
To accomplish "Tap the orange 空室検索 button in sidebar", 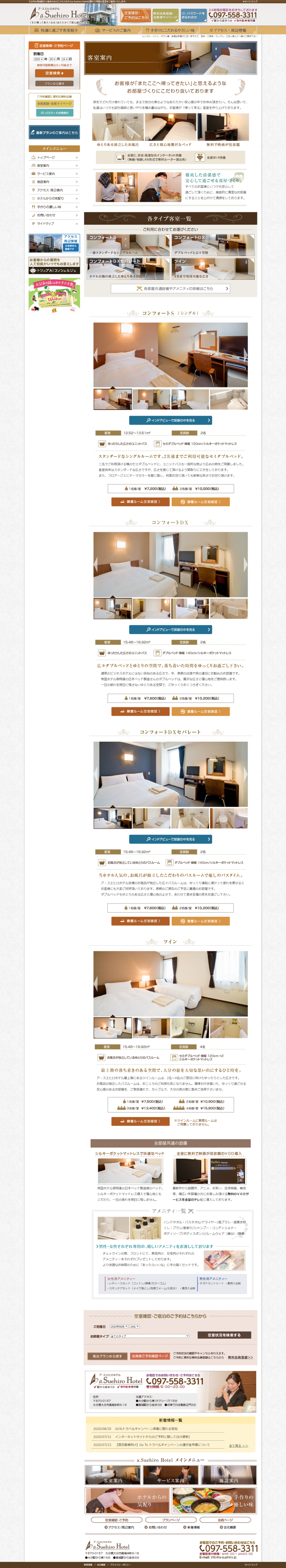I will coord(54,73).
